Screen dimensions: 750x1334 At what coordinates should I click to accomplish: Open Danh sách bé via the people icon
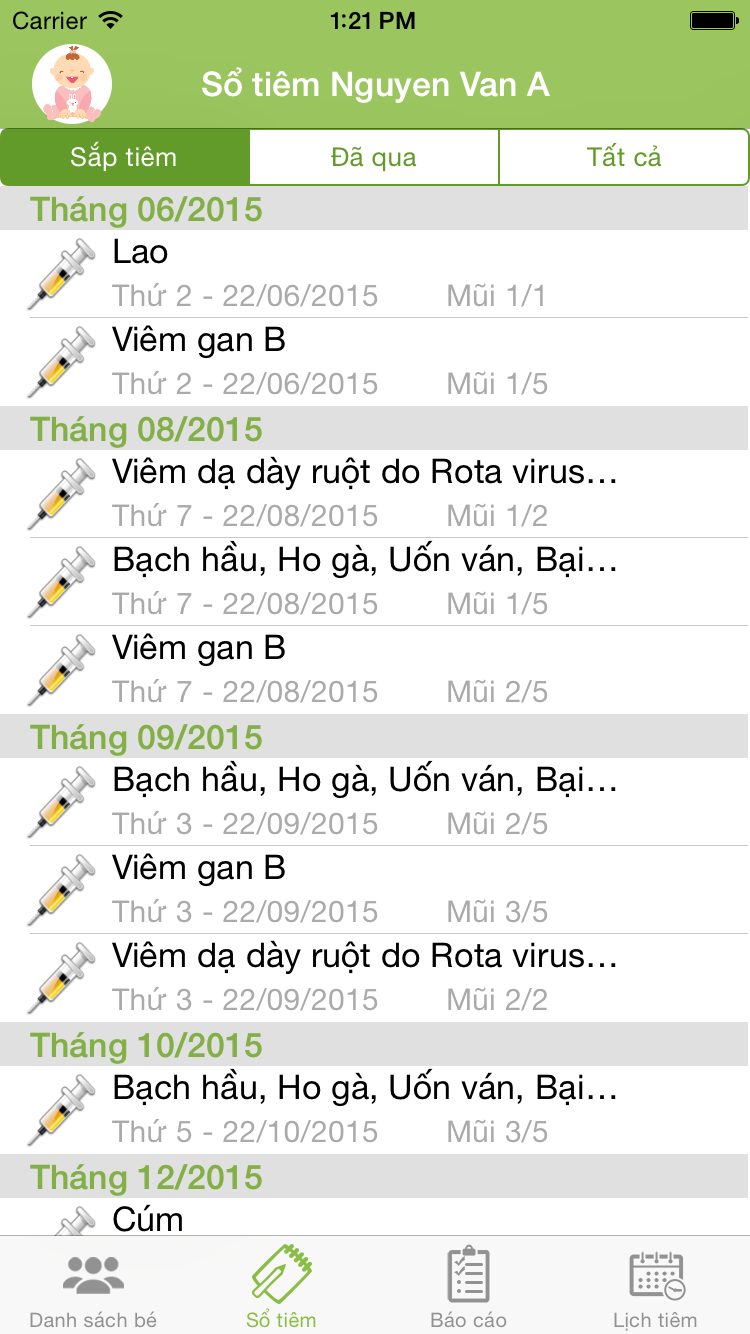[93, 1285]
